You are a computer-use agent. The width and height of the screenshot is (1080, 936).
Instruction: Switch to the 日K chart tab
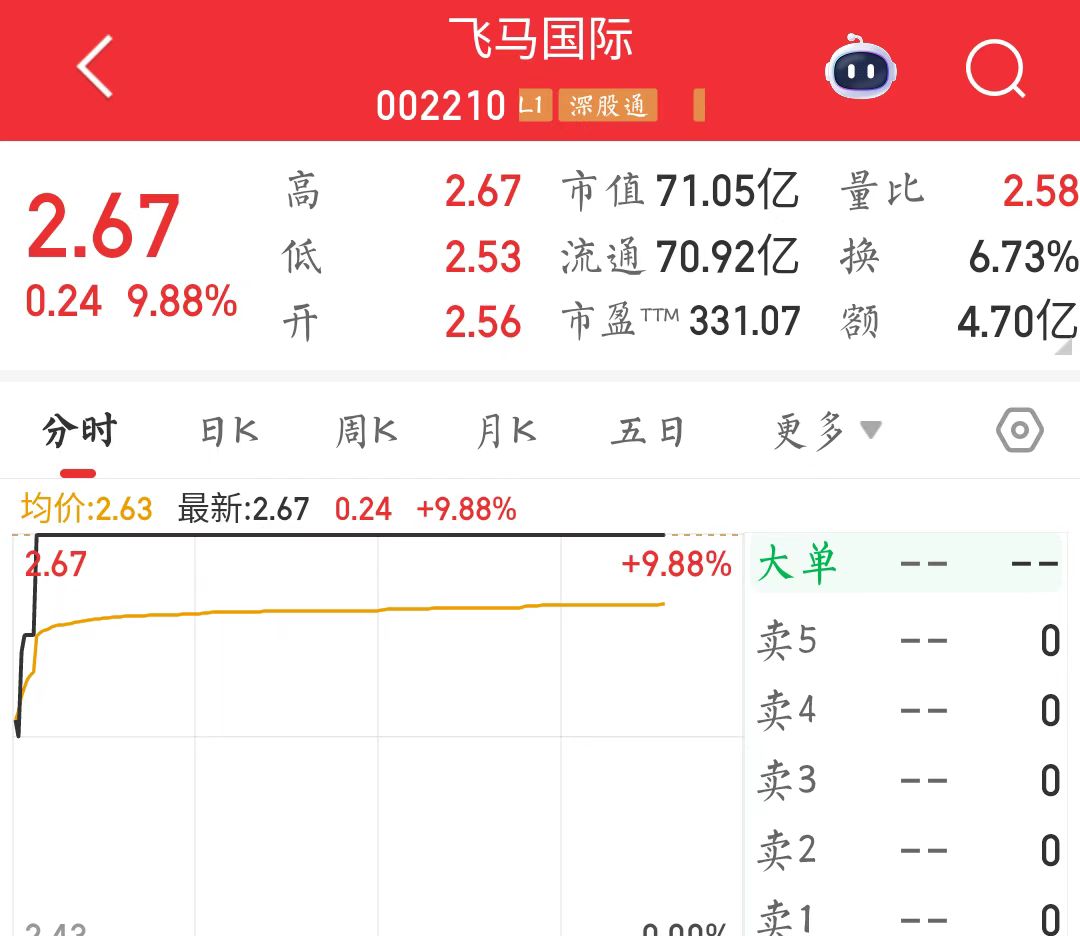(x=229, y=432)
